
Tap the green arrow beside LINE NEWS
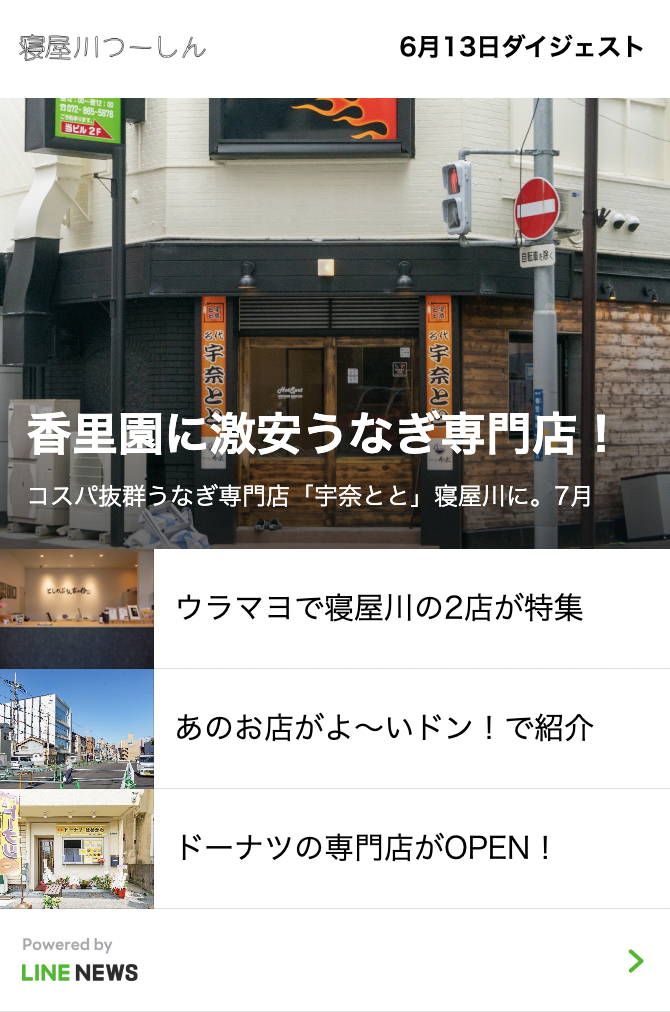tap(635, 961)
